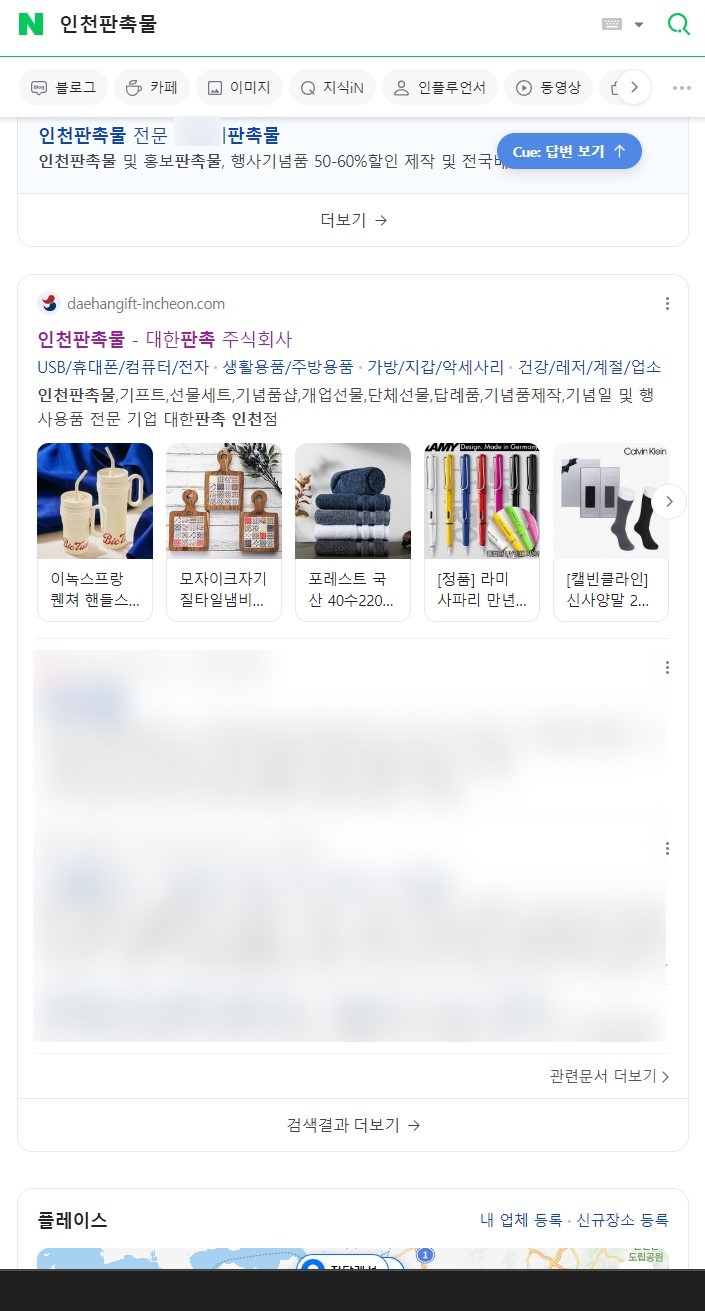Tap the green search magnifier icon
This screenshot has height=1311, width=705.
point(679,24)
